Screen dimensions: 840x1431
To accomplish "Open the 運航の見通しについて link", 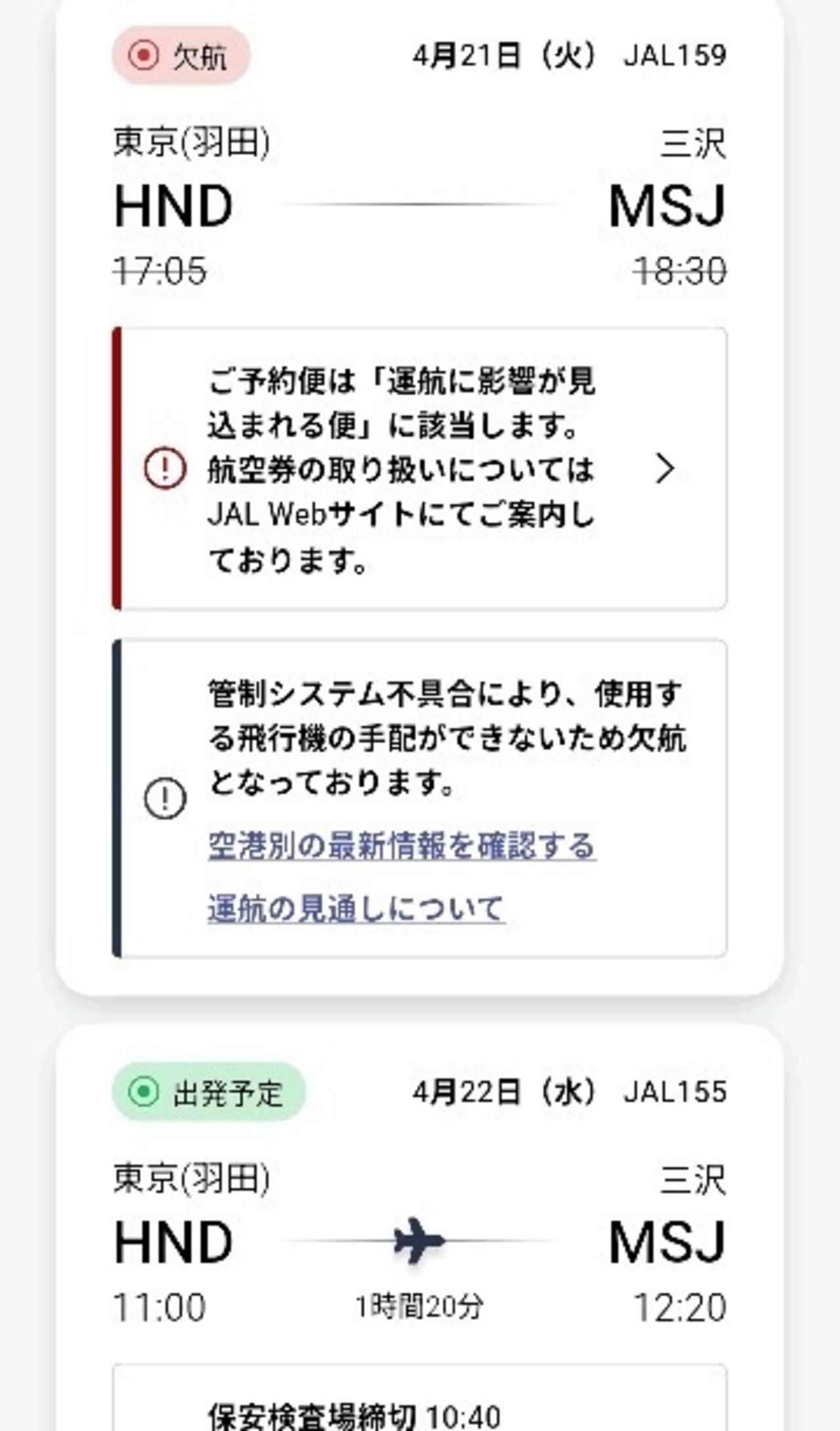I will (x=356, y=908).
